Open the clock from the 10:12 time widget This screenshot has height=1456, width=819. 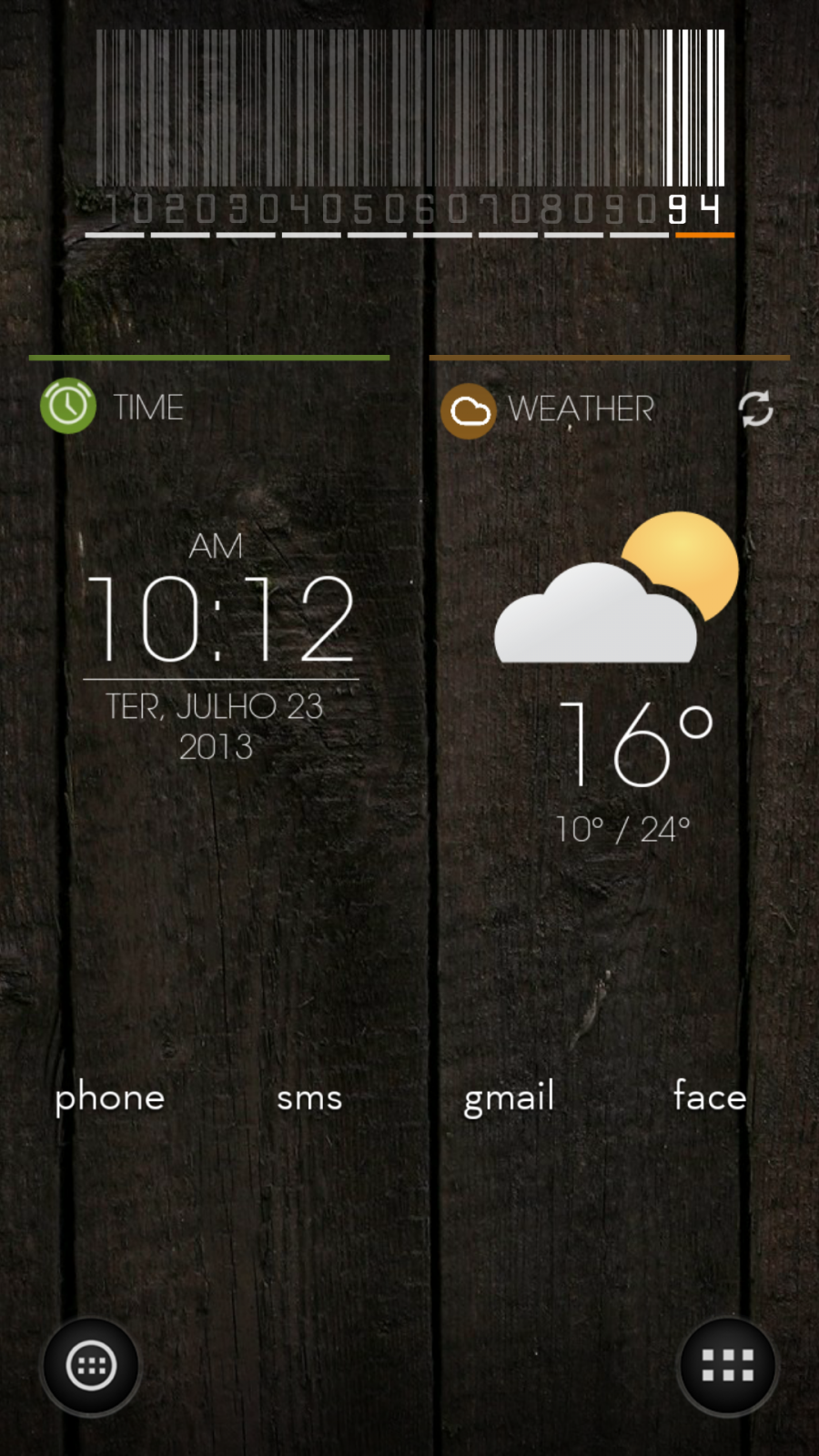pos(220,619)
